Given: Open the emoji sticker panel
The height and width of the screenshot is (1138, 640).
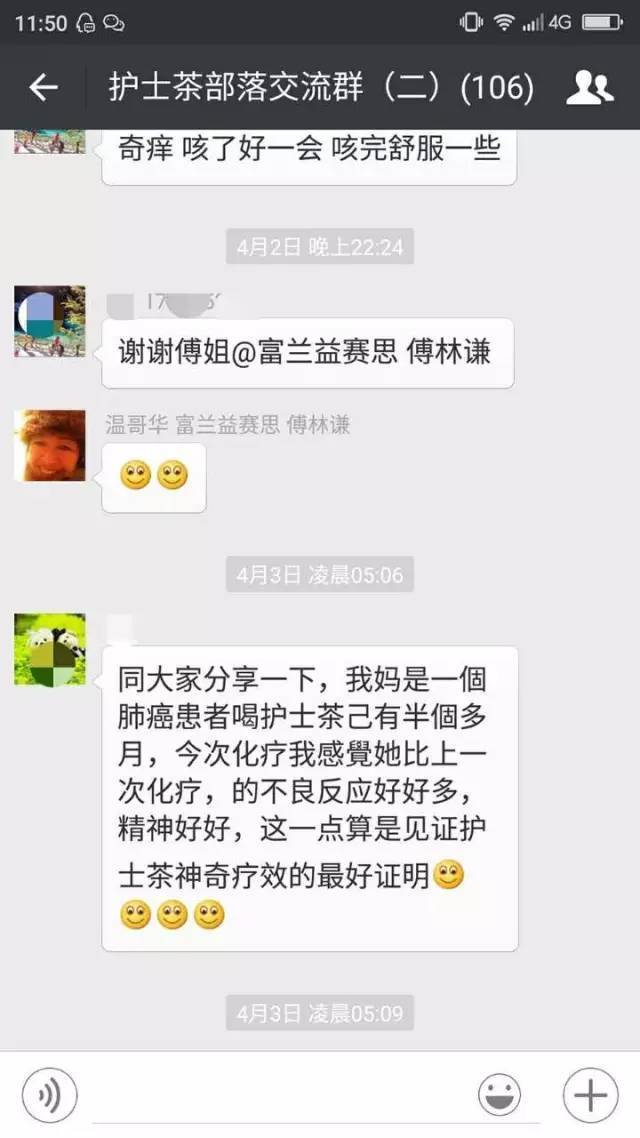Looking at the screenshot, I should pos(498,1096).
